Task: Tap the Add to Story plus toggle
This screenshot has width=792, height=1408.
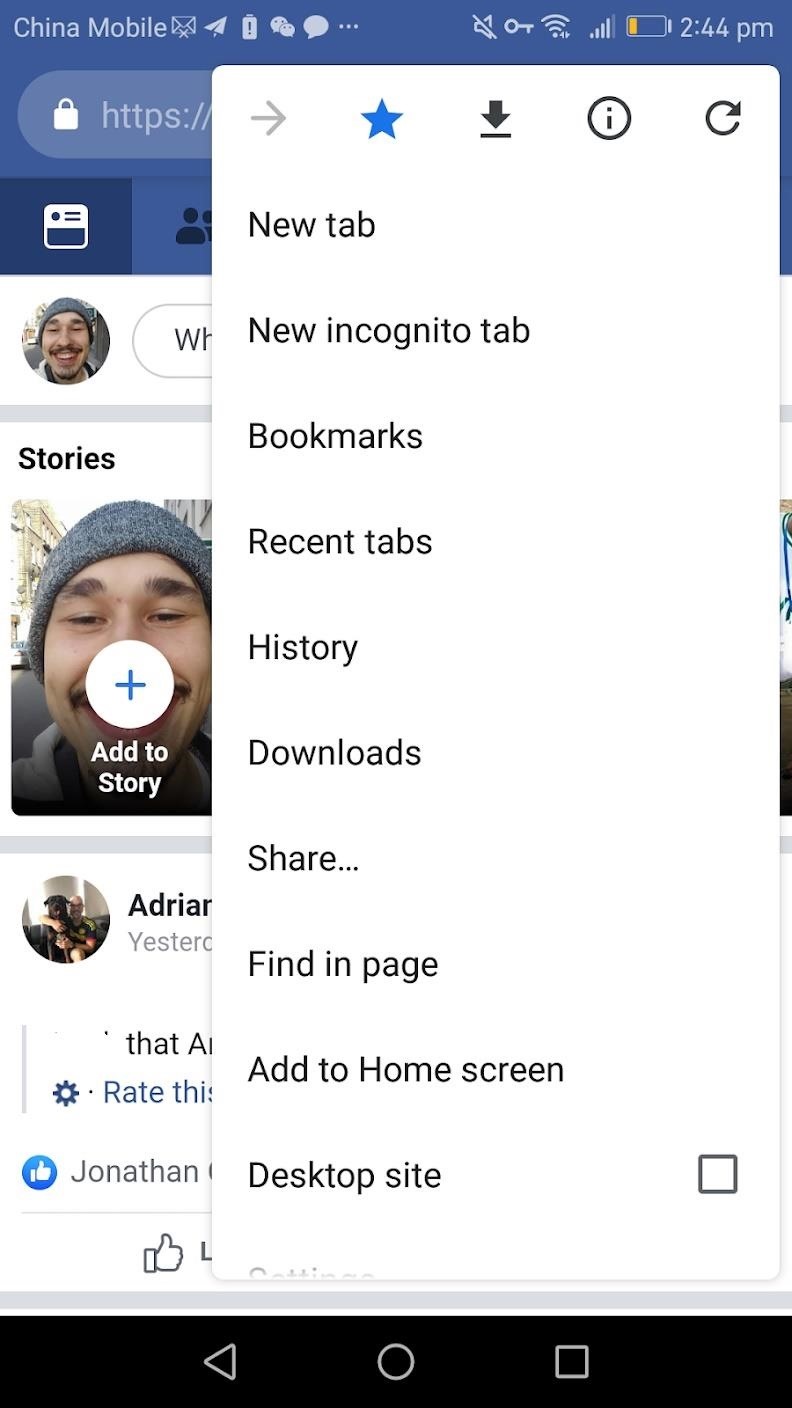Action: [x=129, y=684]
